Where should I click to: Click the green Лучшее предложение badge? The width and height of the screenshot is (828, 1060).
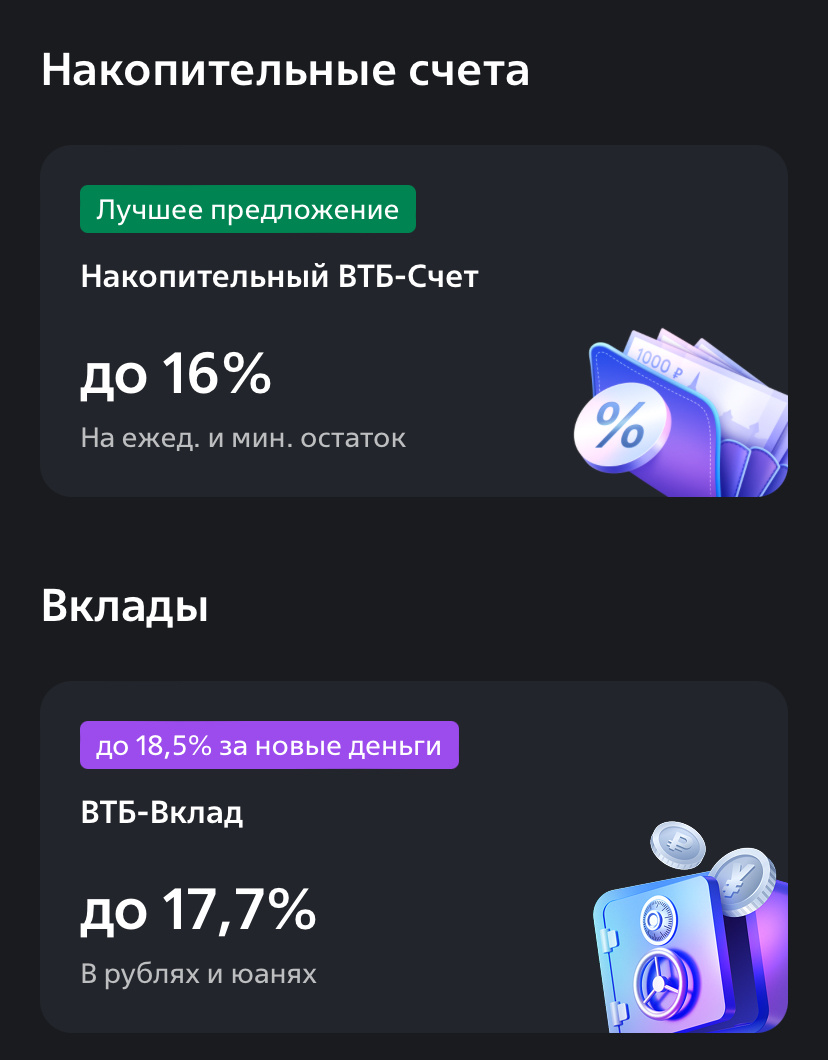coord(247,209)
